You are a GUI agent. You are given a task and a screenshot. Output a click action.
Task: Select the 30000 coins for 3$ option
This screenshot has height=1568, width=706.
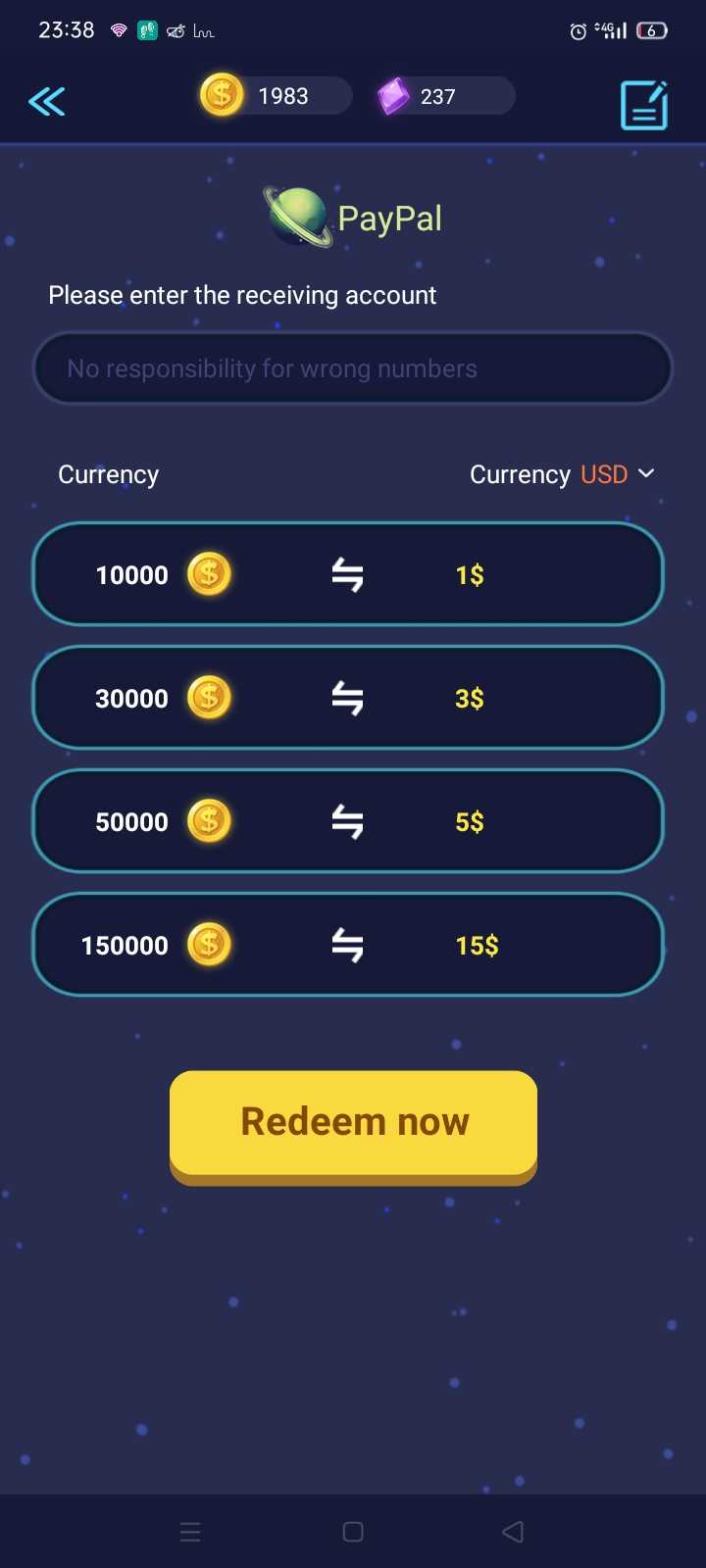[x=348, y=698]
